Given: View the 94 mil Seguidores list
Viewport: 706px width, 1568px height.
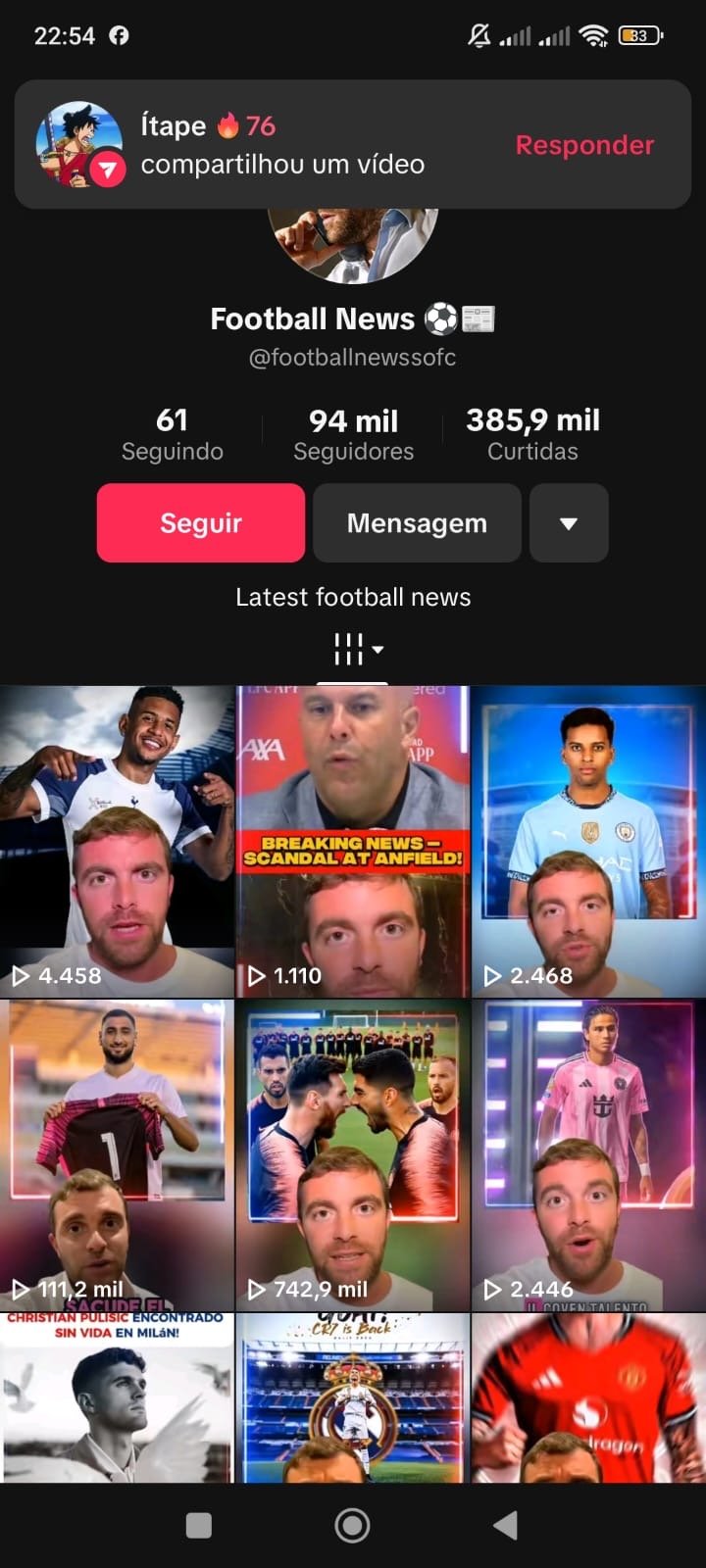Looking at the screenshot, I should coord(353,434).
